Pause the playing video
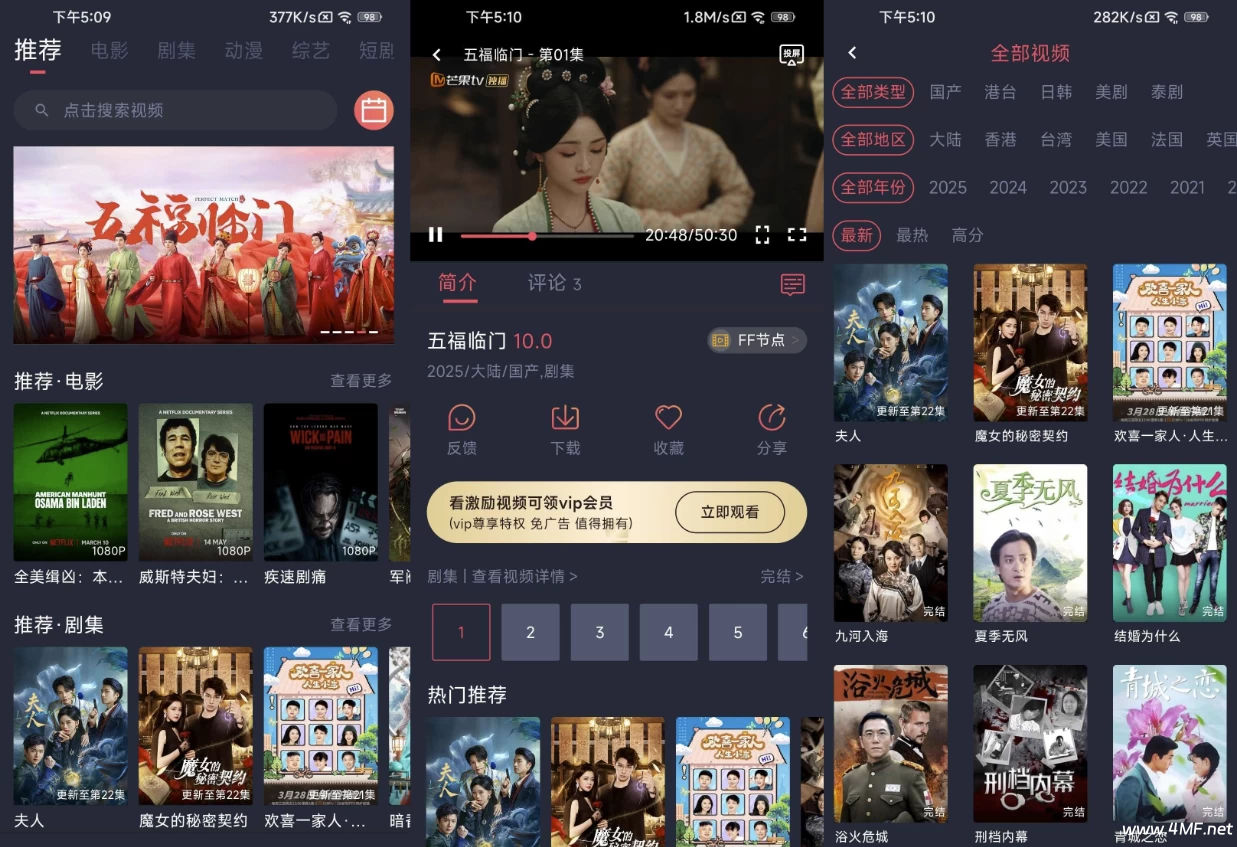1237x847 pixels. (436, 235)
